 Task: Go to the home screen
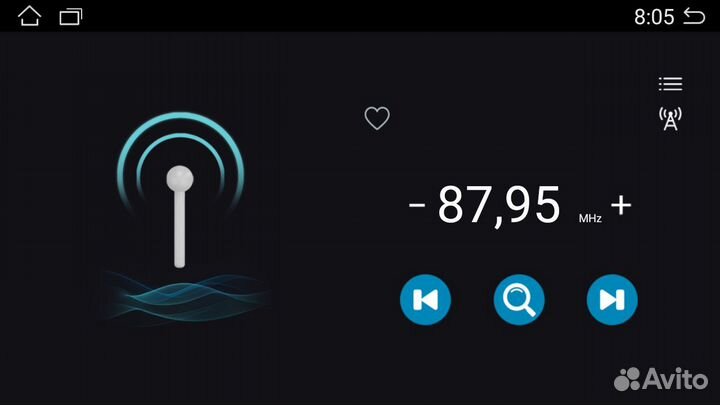click(x=30, y=16)
